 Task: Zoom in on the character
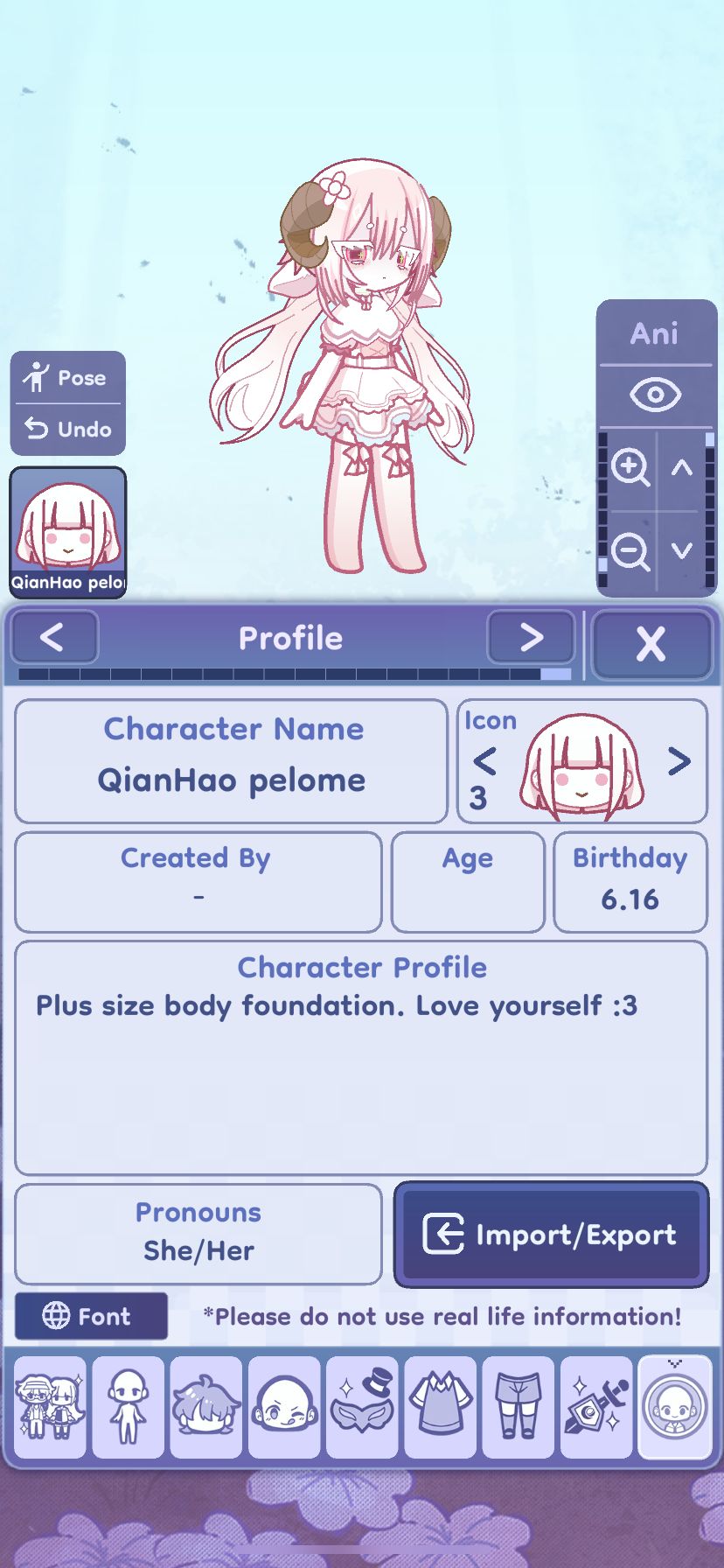(630, 467)
